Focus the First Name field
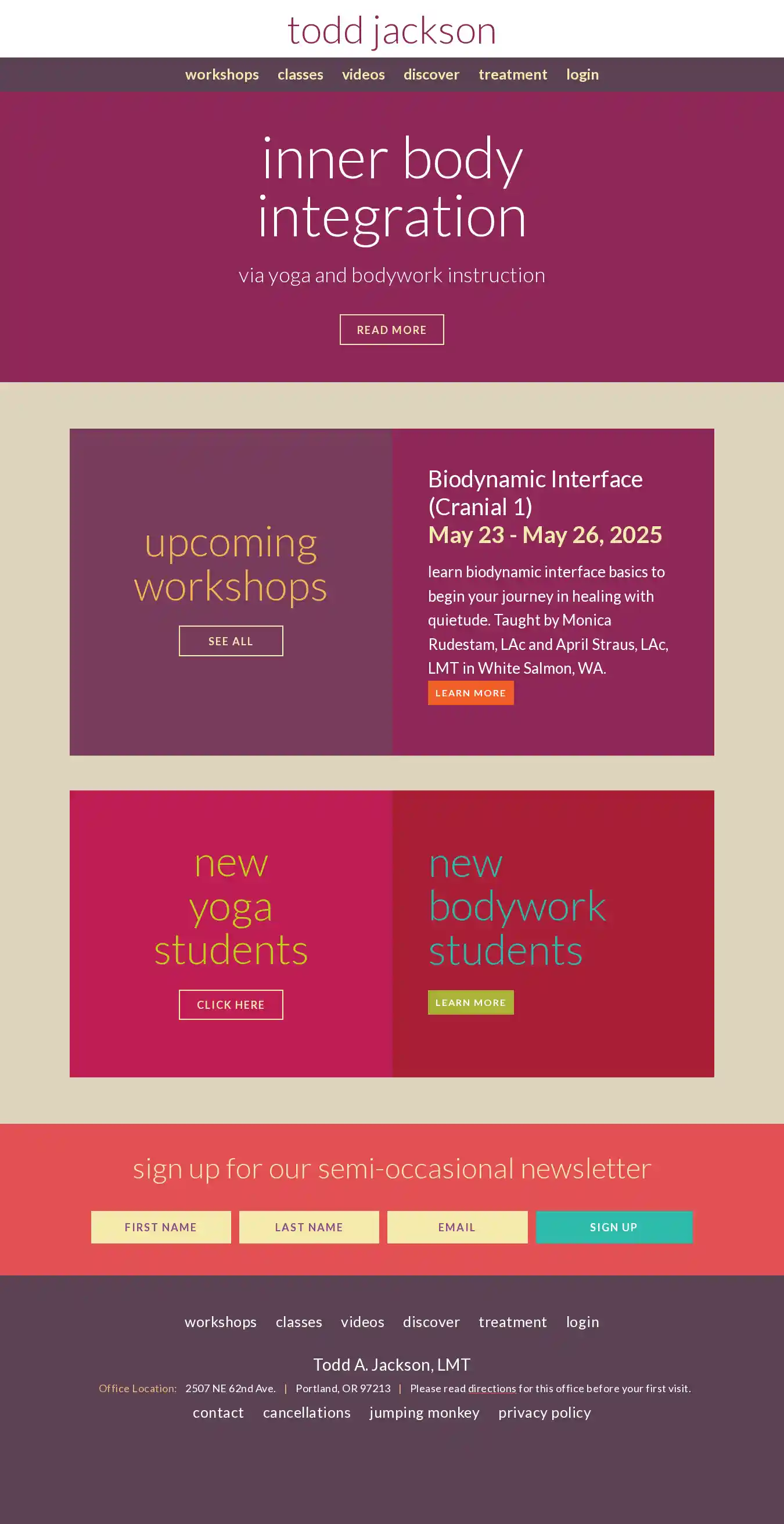Screen dimensions: 784x1524 (x=160, y=1227)
